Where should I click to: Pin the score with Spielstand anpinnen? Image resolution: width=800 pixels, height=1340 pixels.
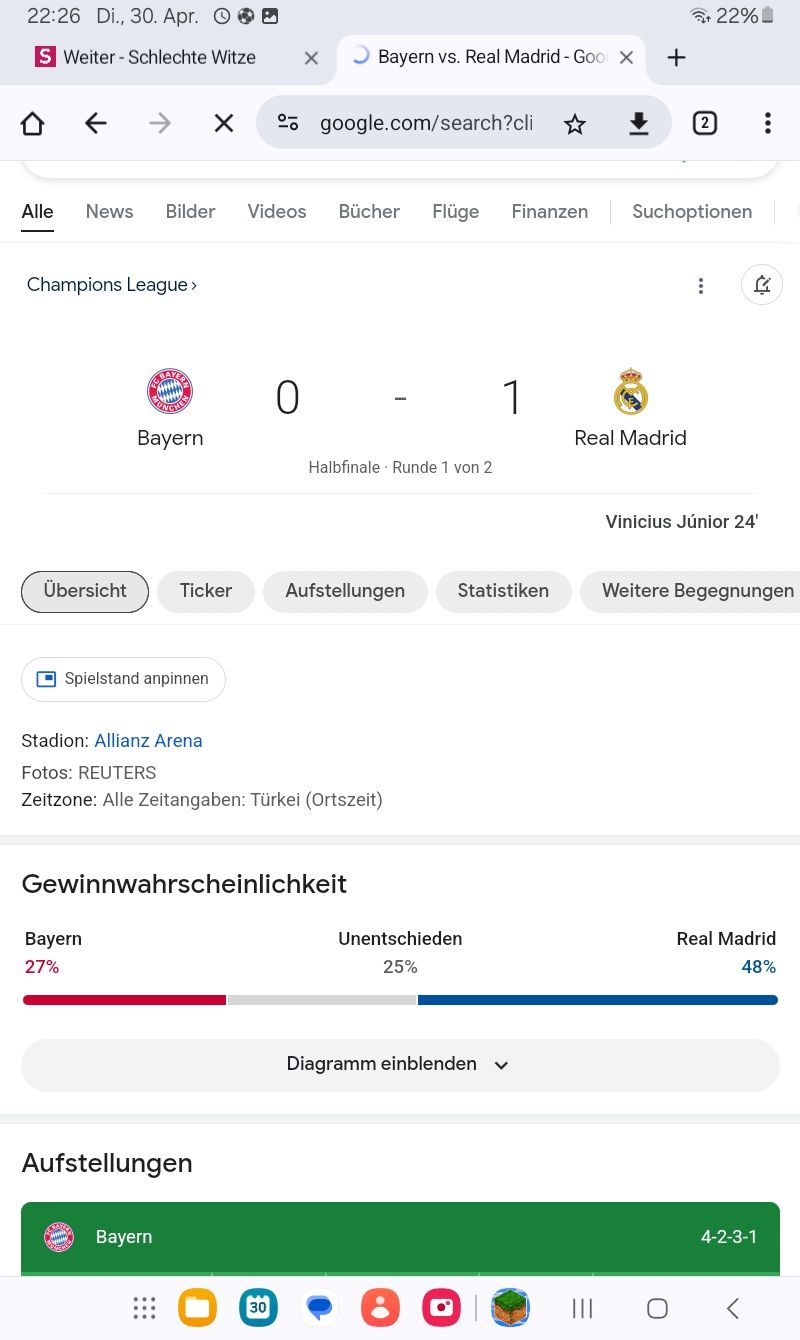pos(123,679)
